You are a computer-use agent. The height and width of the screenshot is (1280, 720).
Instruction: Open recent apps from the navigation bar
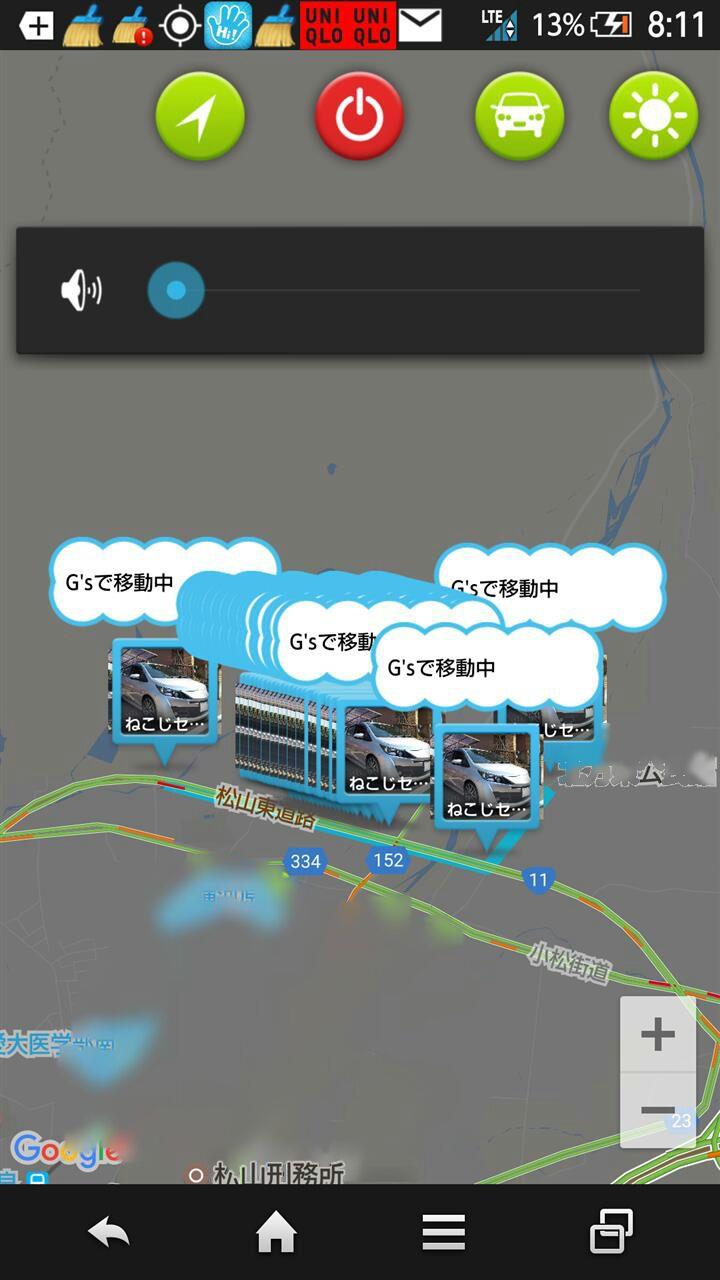pyautogui.click(x=610, y=1232)
